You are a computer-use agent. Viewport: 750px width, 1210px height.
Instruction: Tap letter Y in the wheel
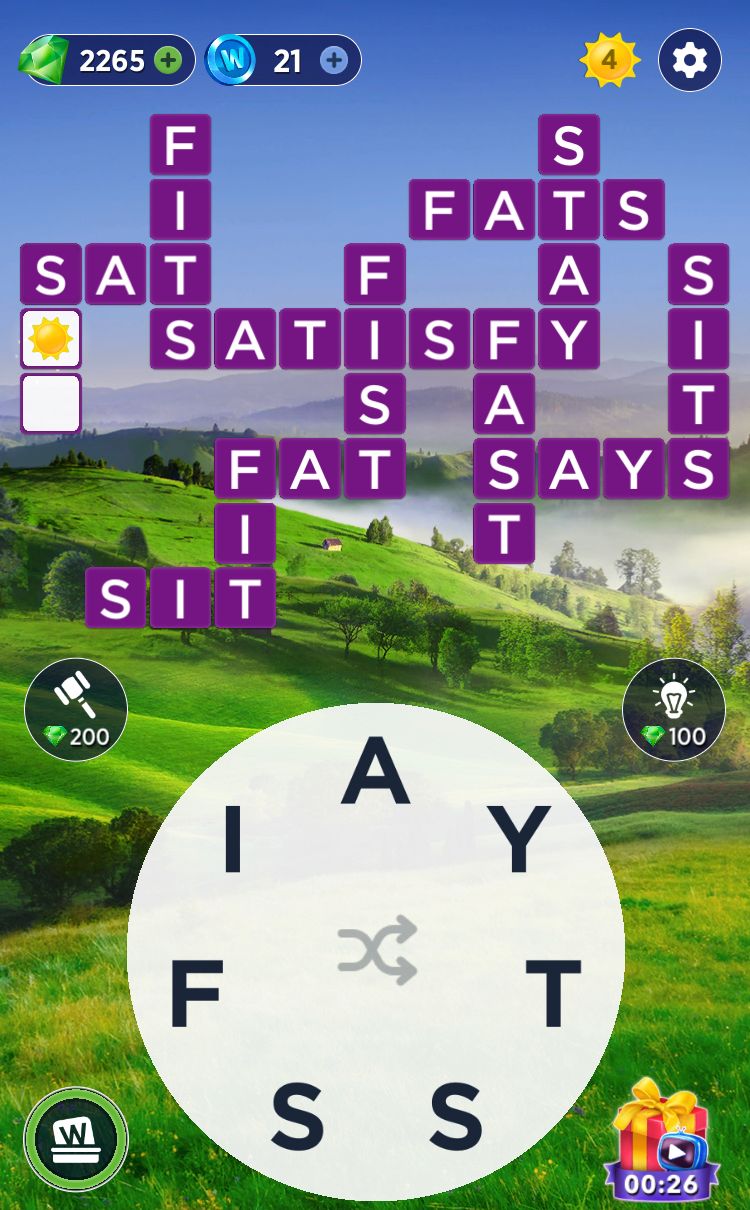tap(524, 838)
